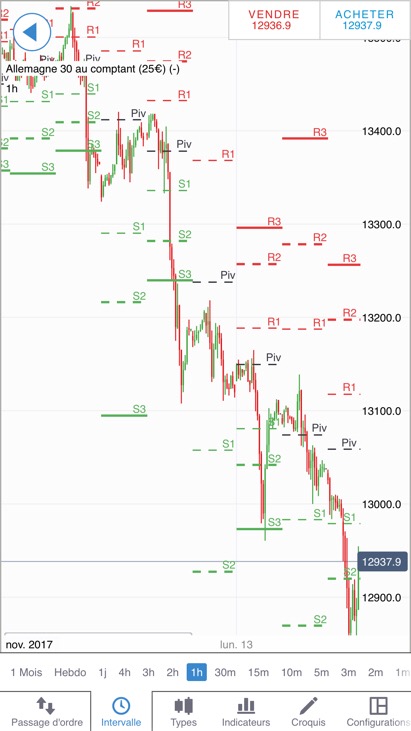
Task: Tap VENDRE to sell at 12936.9
Action: 274,20
